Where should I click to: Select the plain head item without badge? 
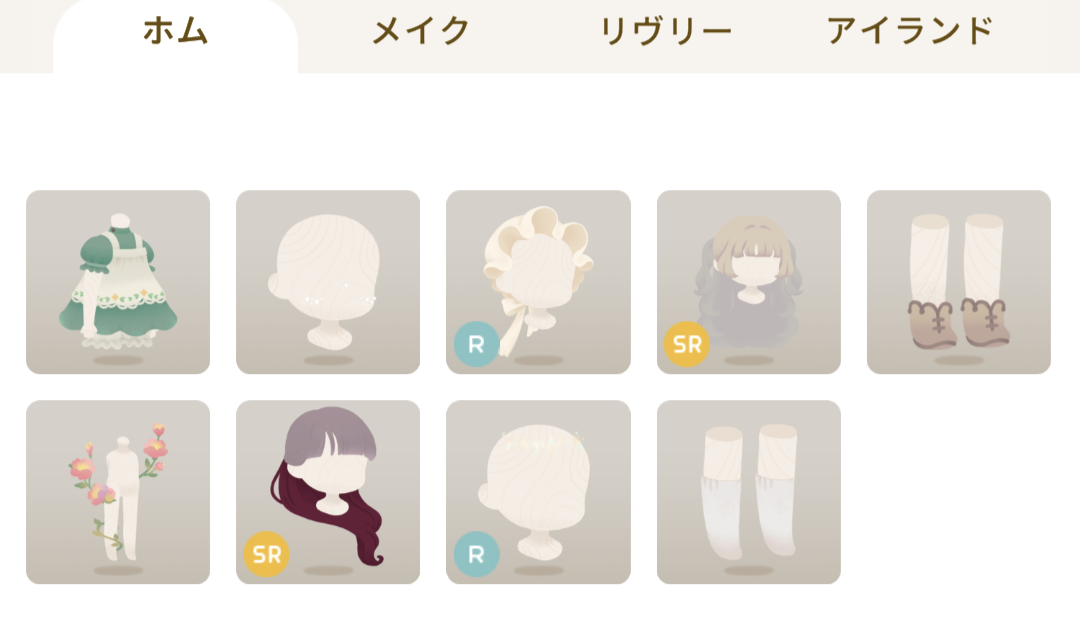point(328,282)
